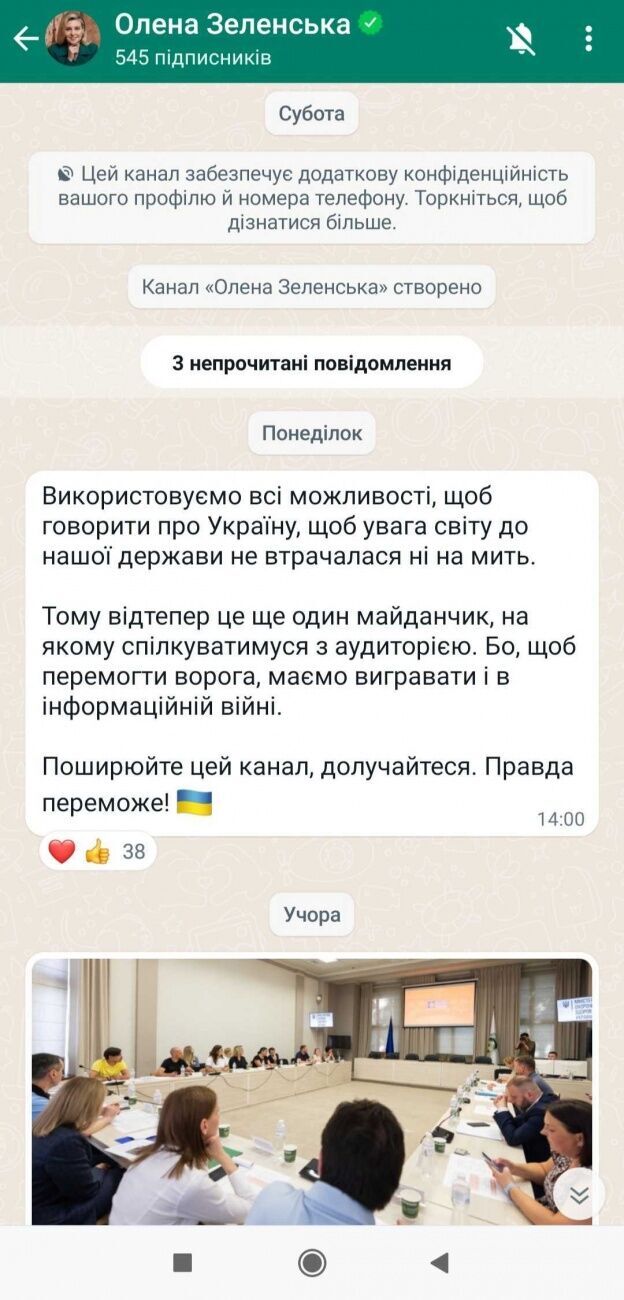The height and width of the screenshot is (1300, 624).
Task: Open Олена Зеленська channel info
Action: click(233, 38)
